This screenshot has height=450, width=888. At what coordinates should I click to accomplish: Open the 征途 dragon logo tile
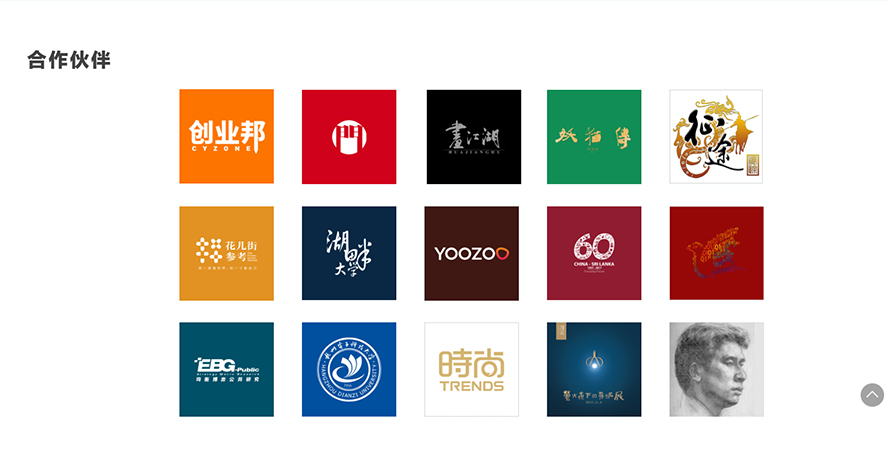[x=716, y=136]
